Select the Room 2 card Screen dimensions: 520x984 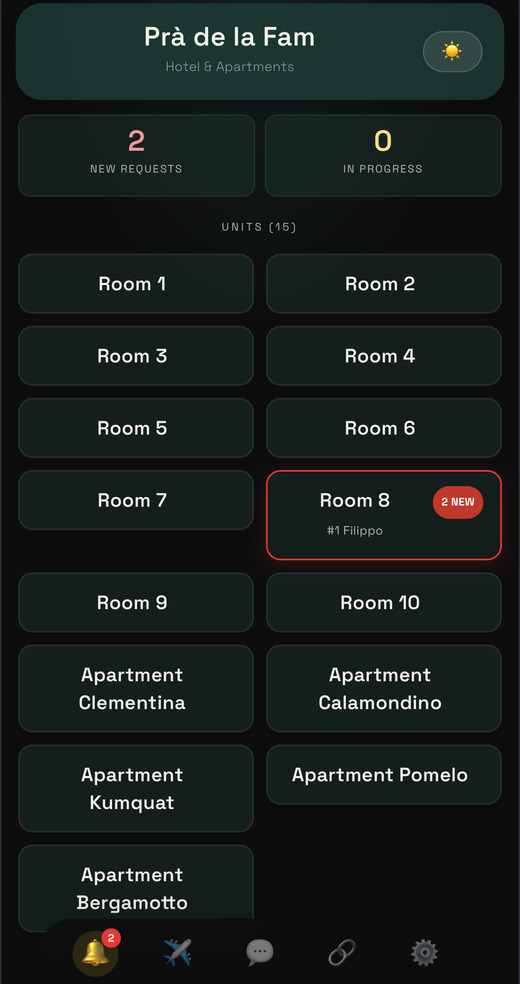coord(384,284)
